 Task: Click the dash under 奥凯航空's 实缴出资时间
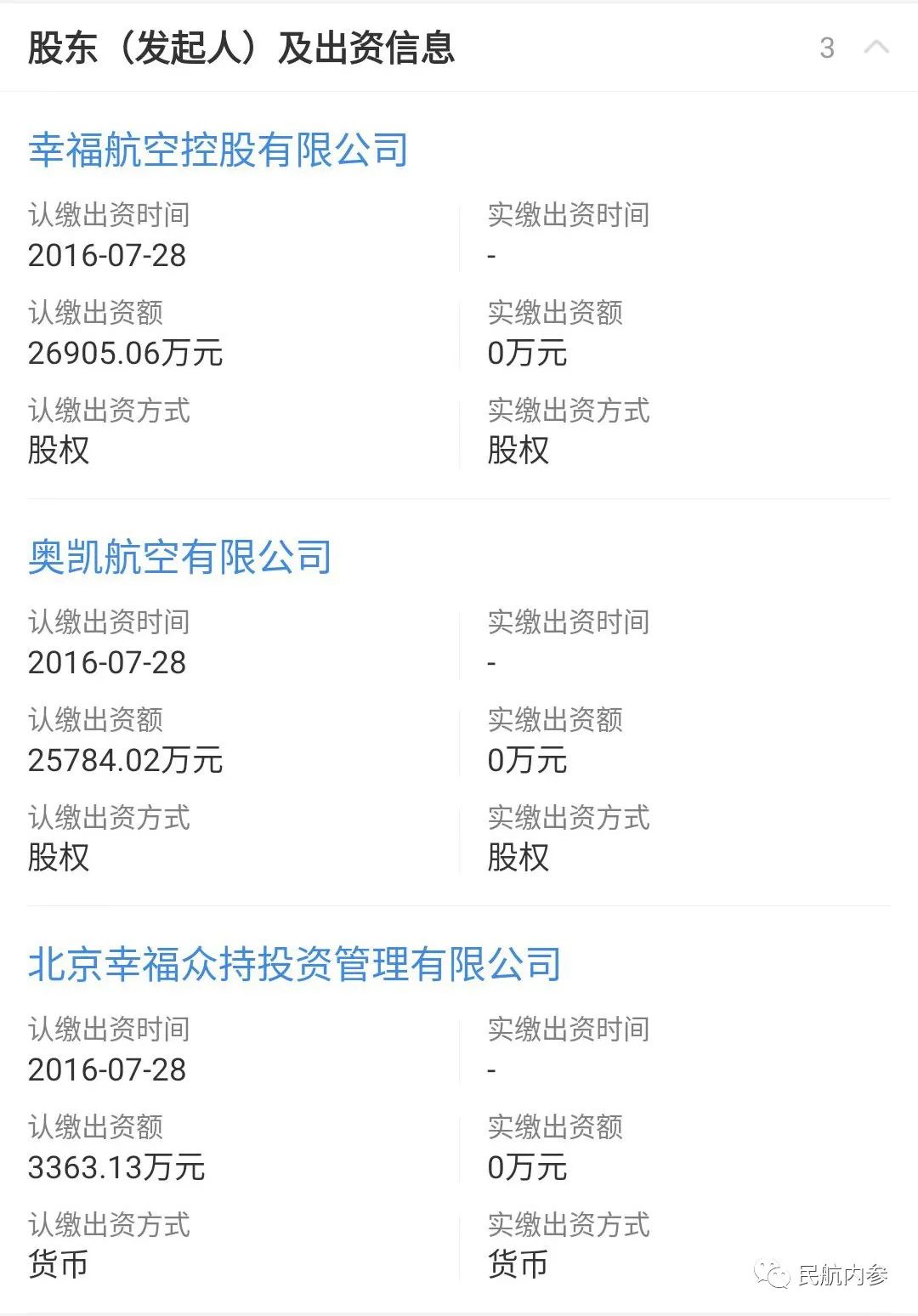point(491,665)
